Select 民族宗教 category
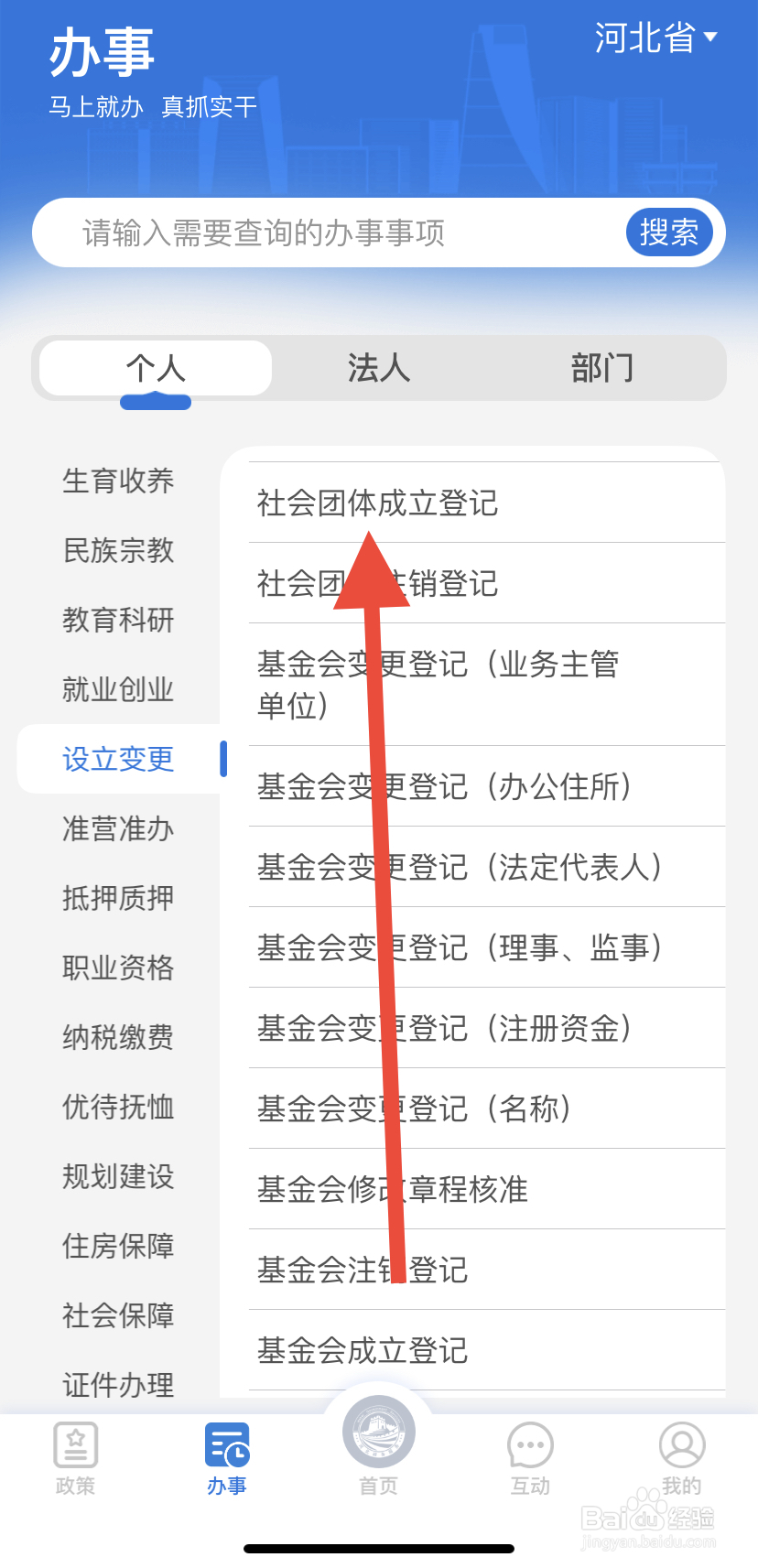The image size is (758, 1568). click(x=117, y=550)
